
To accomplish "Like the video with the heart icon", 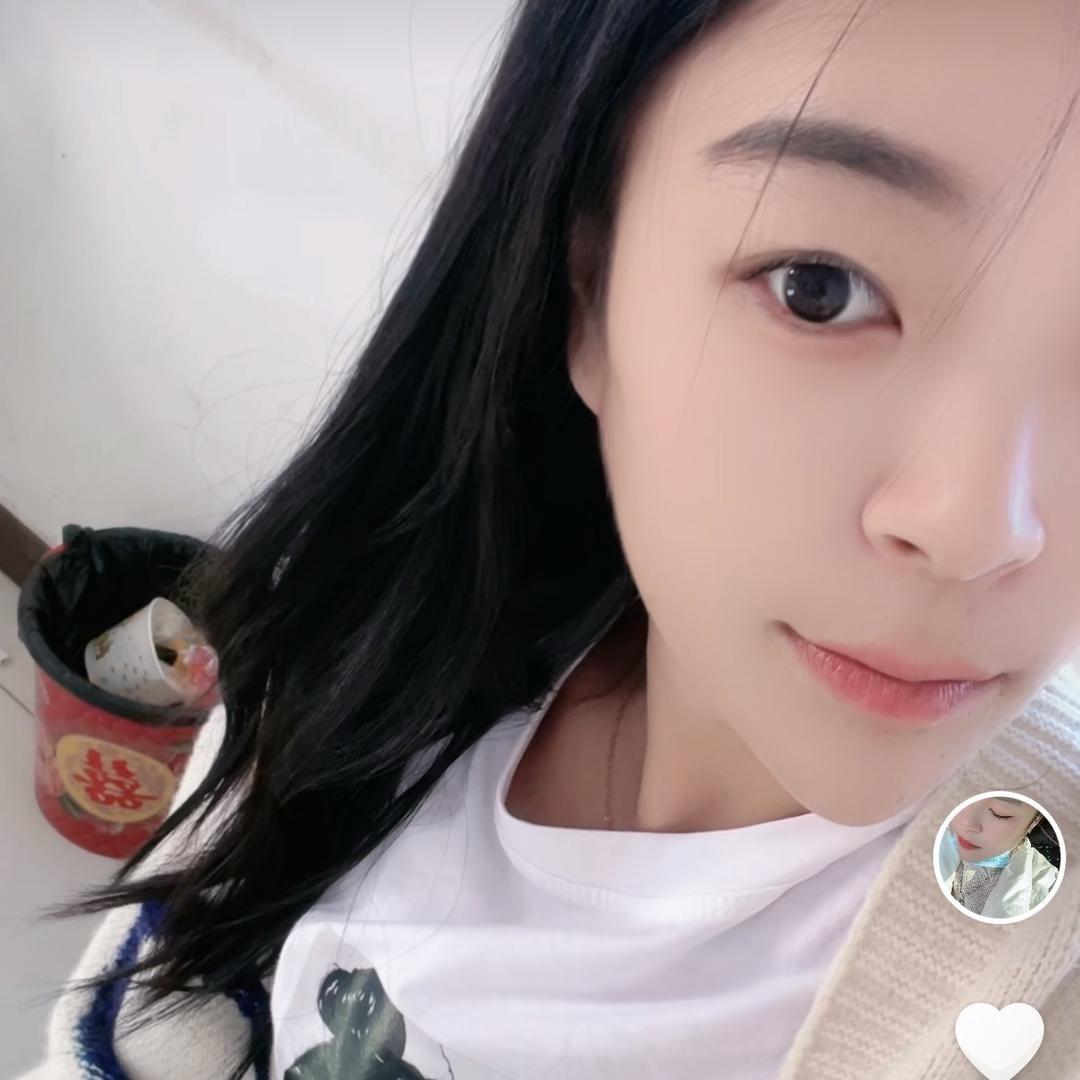I will pyautogui.click(x=999, y=1040).
